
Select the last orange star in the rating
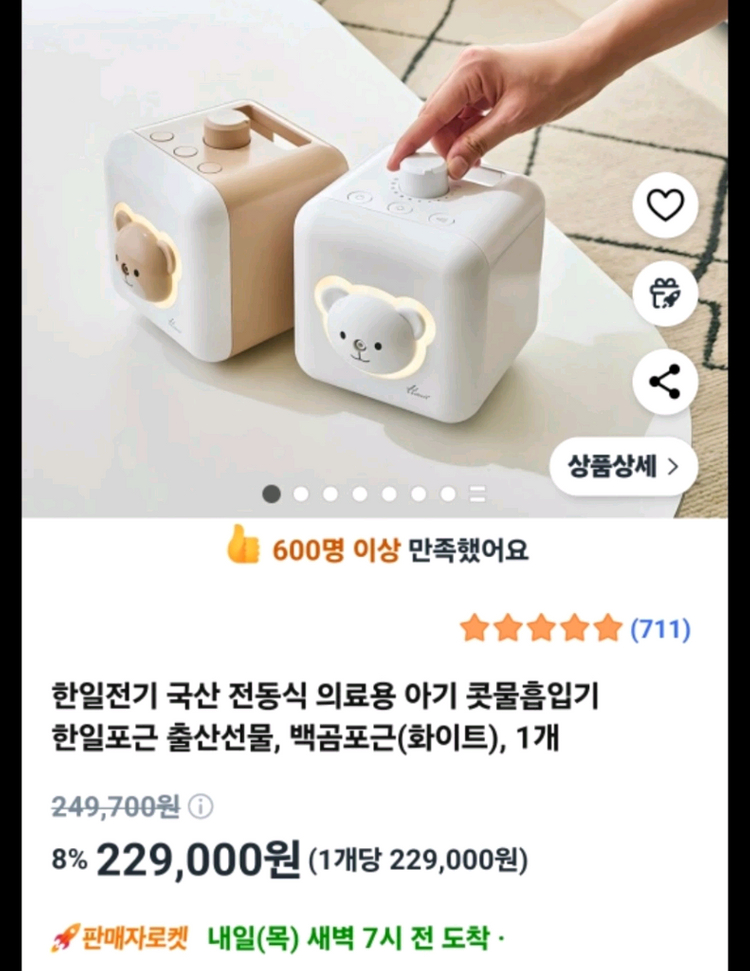click(606, 628)
